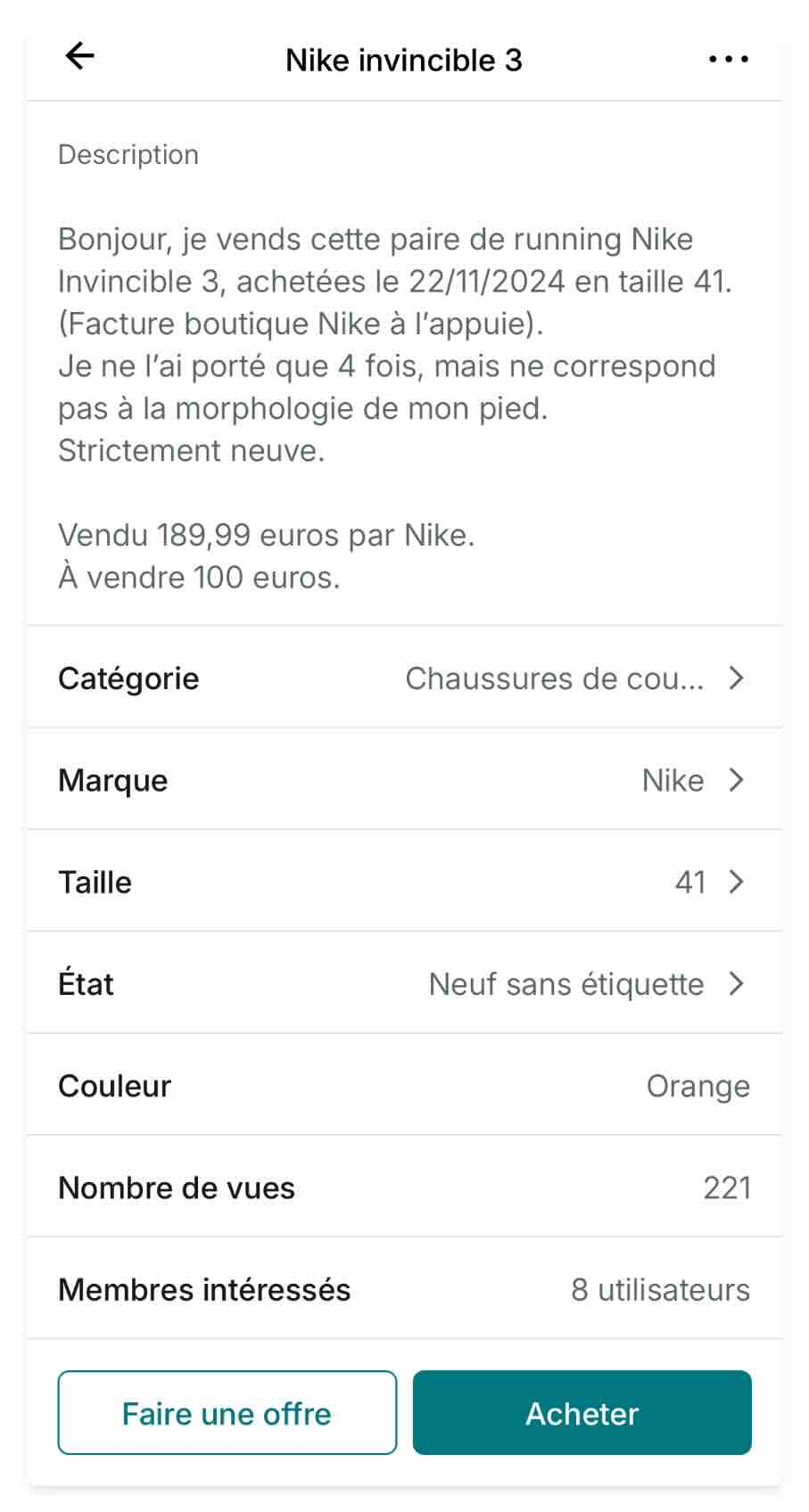The image size is (809, 1512).
Task: Open the three-dot options menu
Action: [728, 59]
